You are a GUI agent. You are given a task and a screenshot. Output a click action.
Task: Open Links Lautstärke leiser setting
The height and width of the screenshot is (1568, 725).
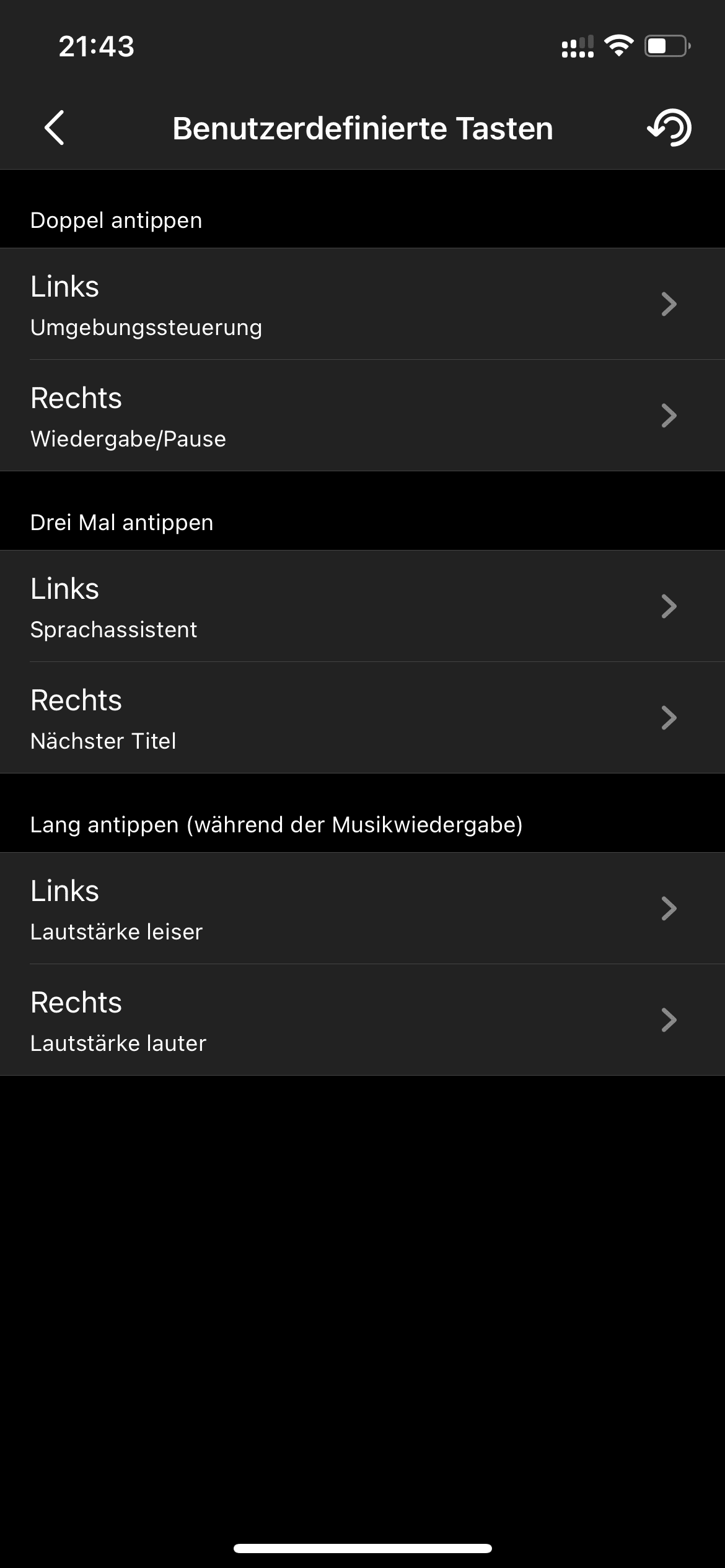[362, 908]
